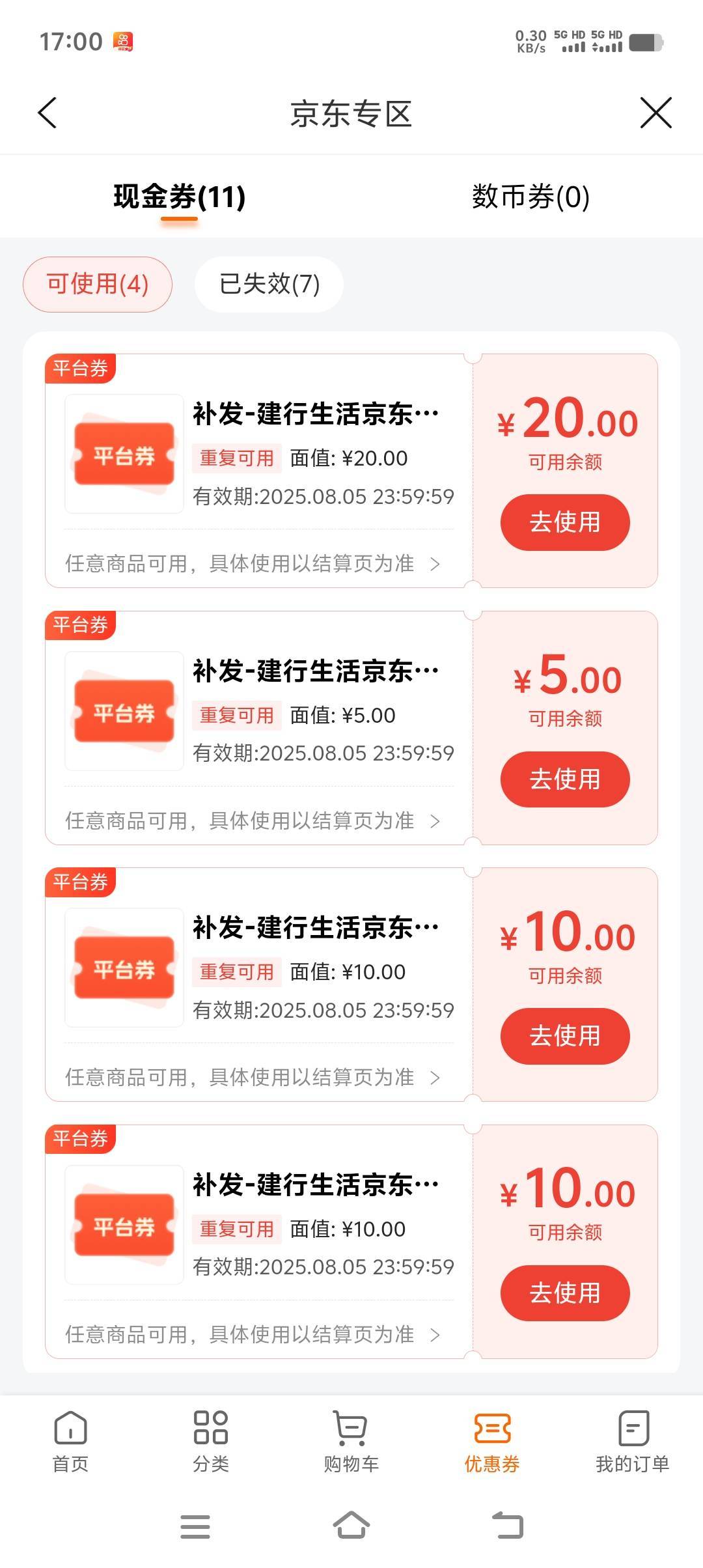The image size is (703, 1568).
Task: Tap the system back button
Action: 508,1526
